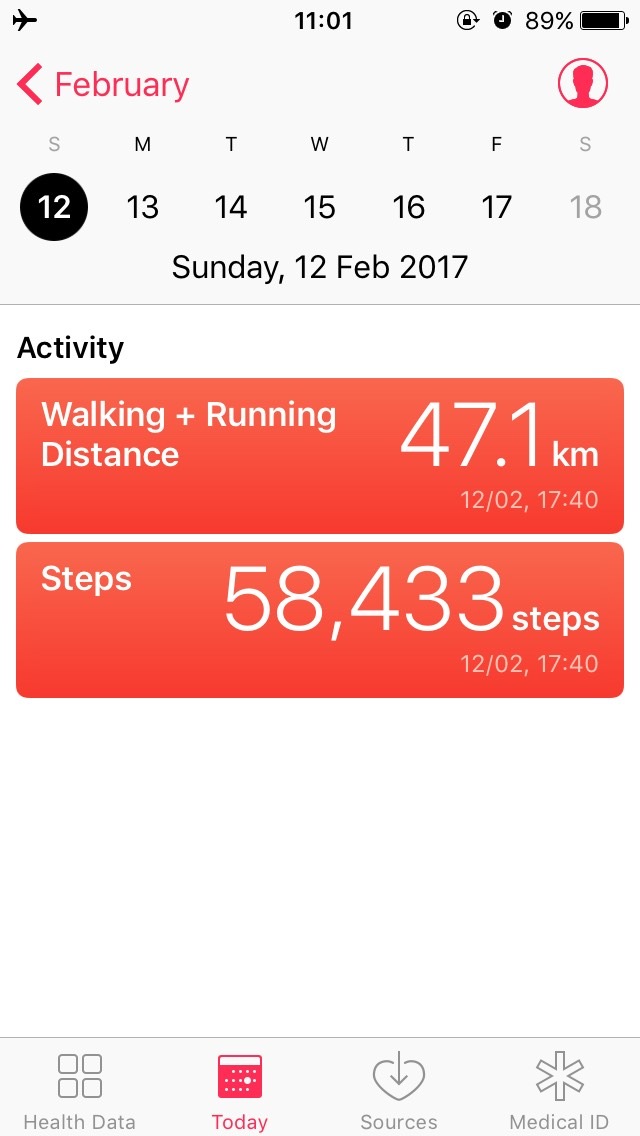Show the Medical ID tab
Screen dimensions: 640x1136
559,1090
